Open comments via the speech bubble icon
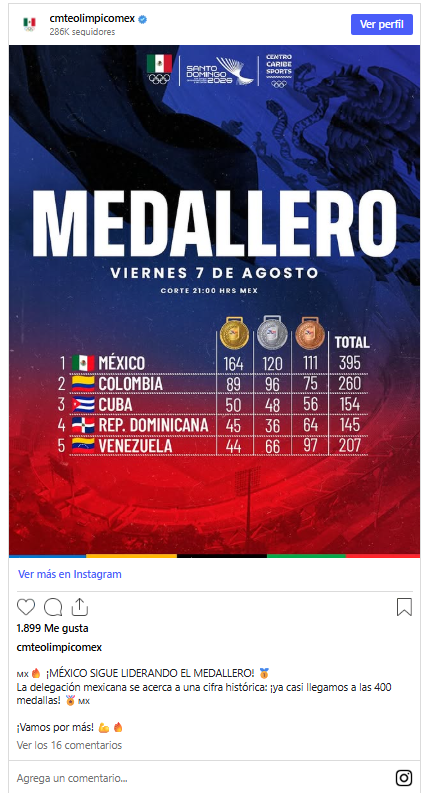 click(x=53, y=607)
